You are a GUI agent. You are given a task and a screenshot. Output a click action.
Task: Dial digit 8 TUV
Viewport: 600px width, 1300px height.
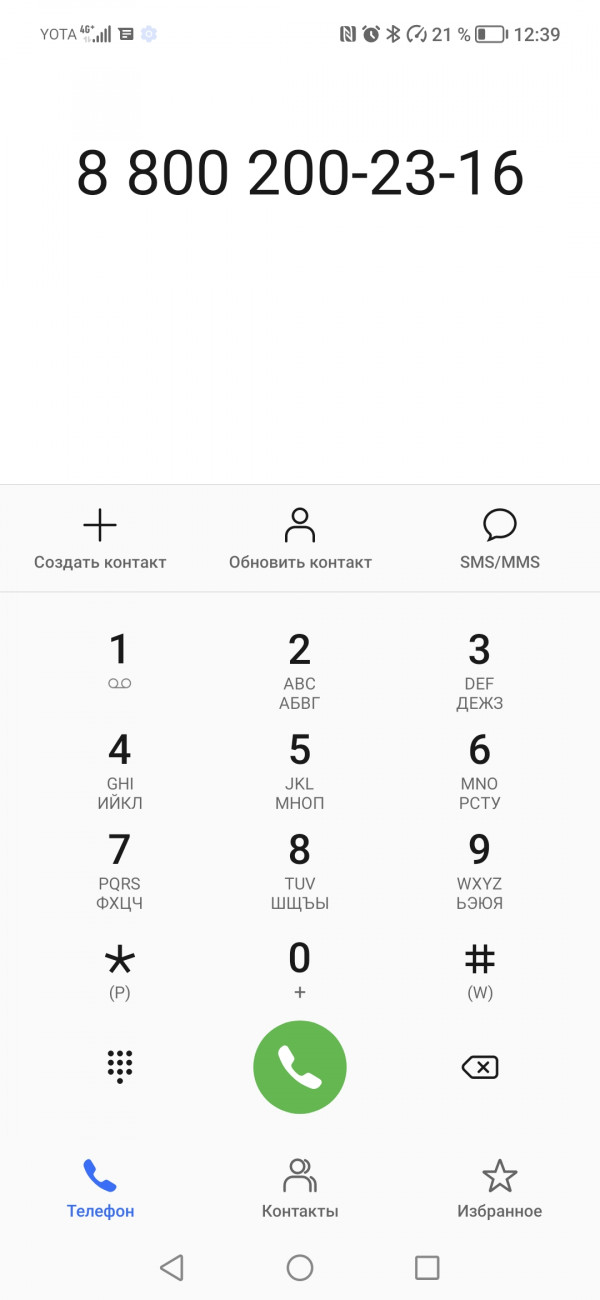(300, 870)
